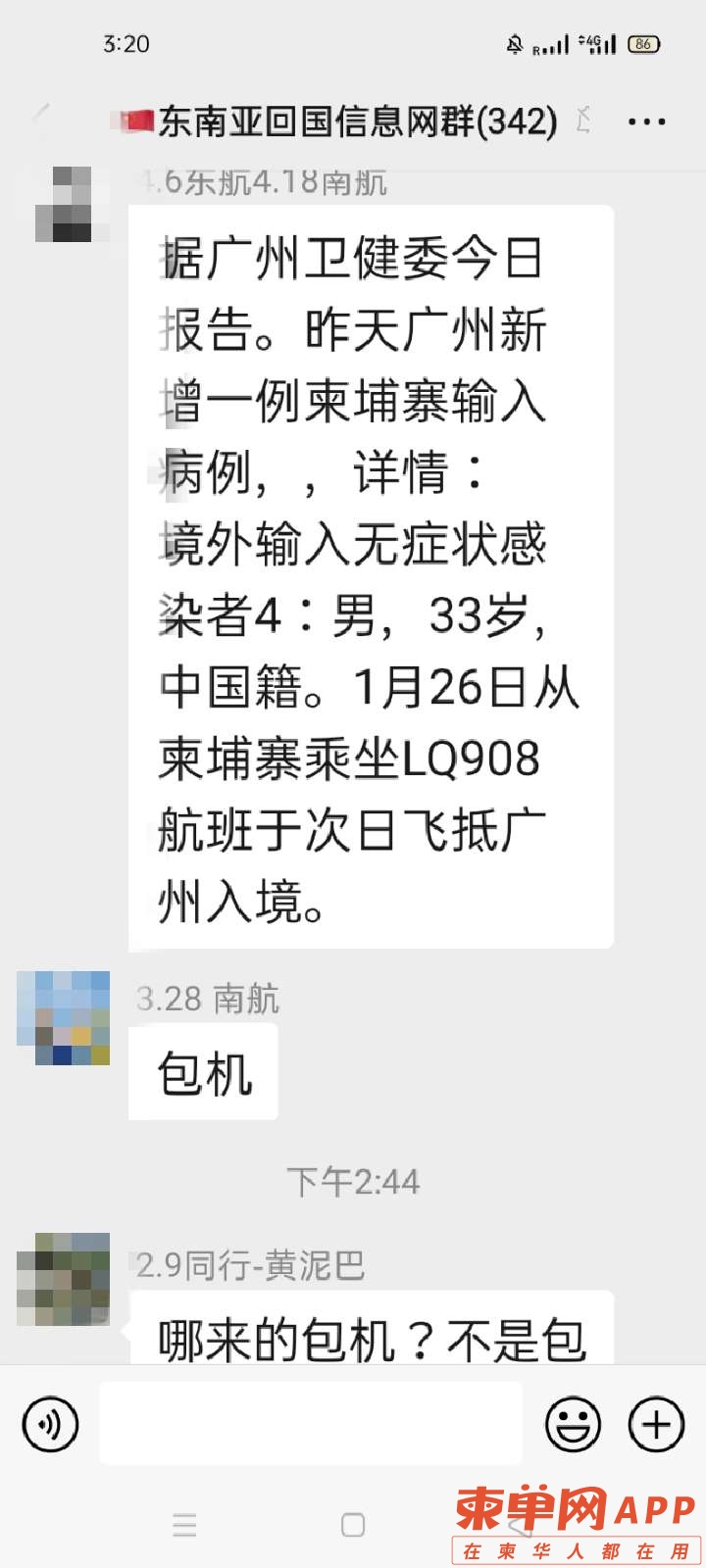
Task: Open avatar of 2.9同行-黄泥巴 member
Action: point(64,1279)
